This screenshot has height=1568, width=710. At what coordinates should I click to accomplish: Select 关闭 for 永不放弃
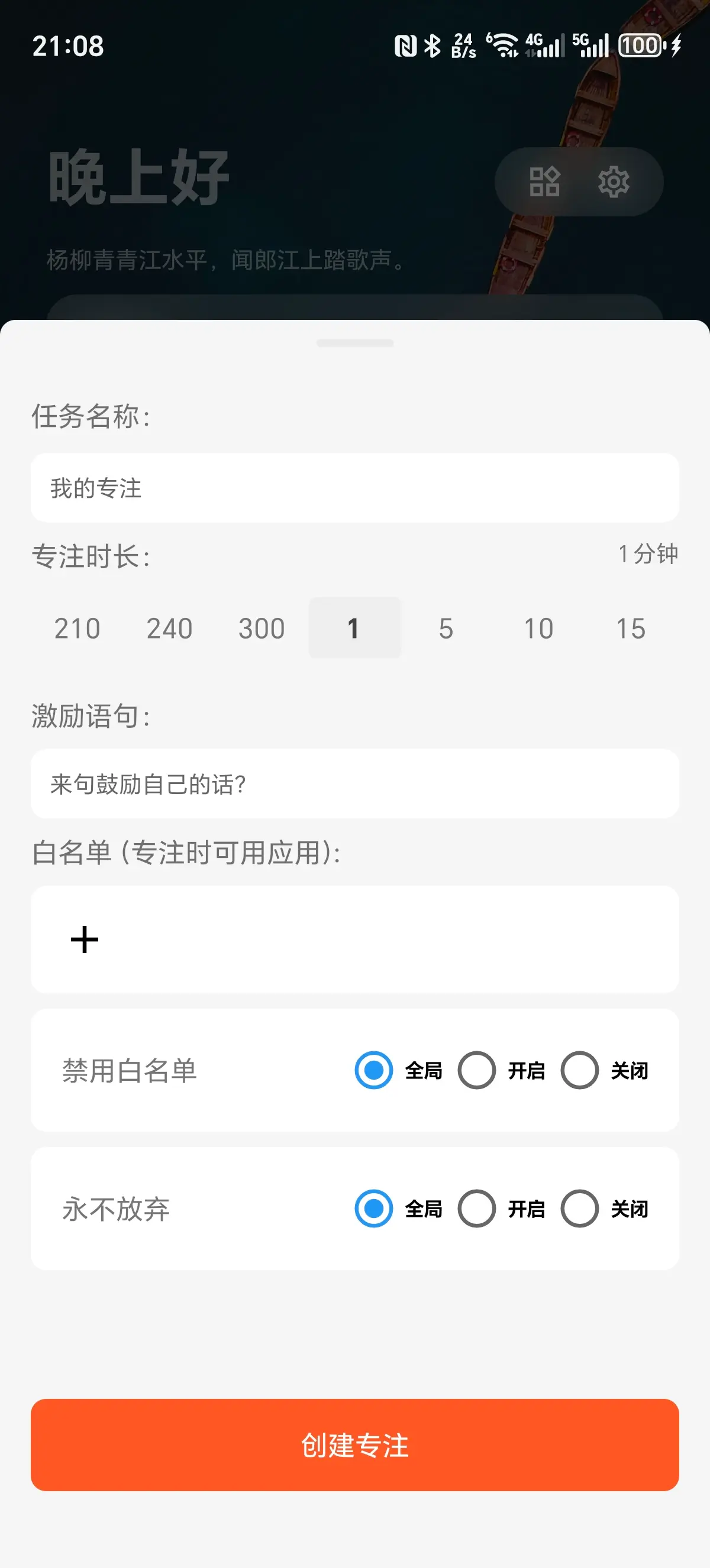coord(580,1209)
